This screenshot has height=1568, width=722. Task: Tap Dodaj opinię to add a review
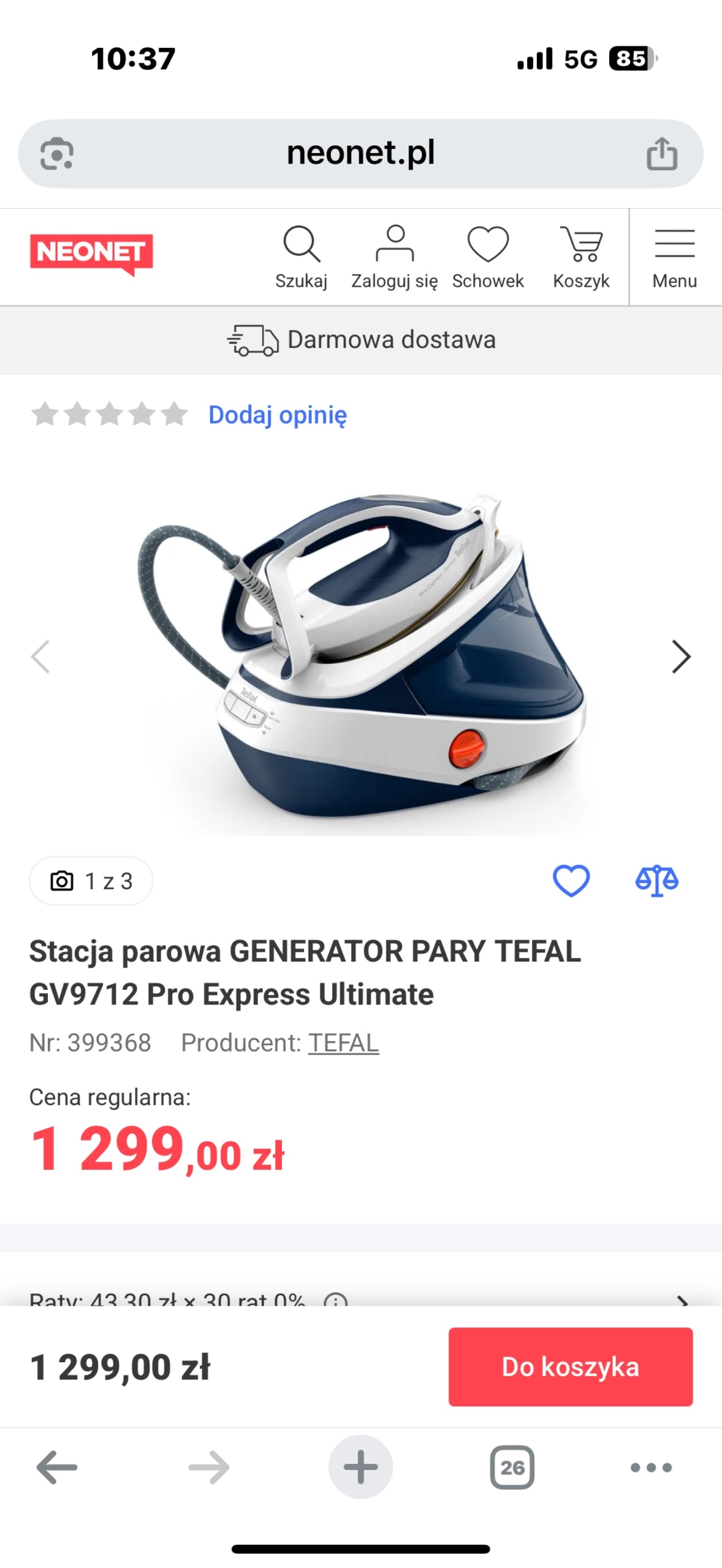pyautogui.click(x=278, y=415)
